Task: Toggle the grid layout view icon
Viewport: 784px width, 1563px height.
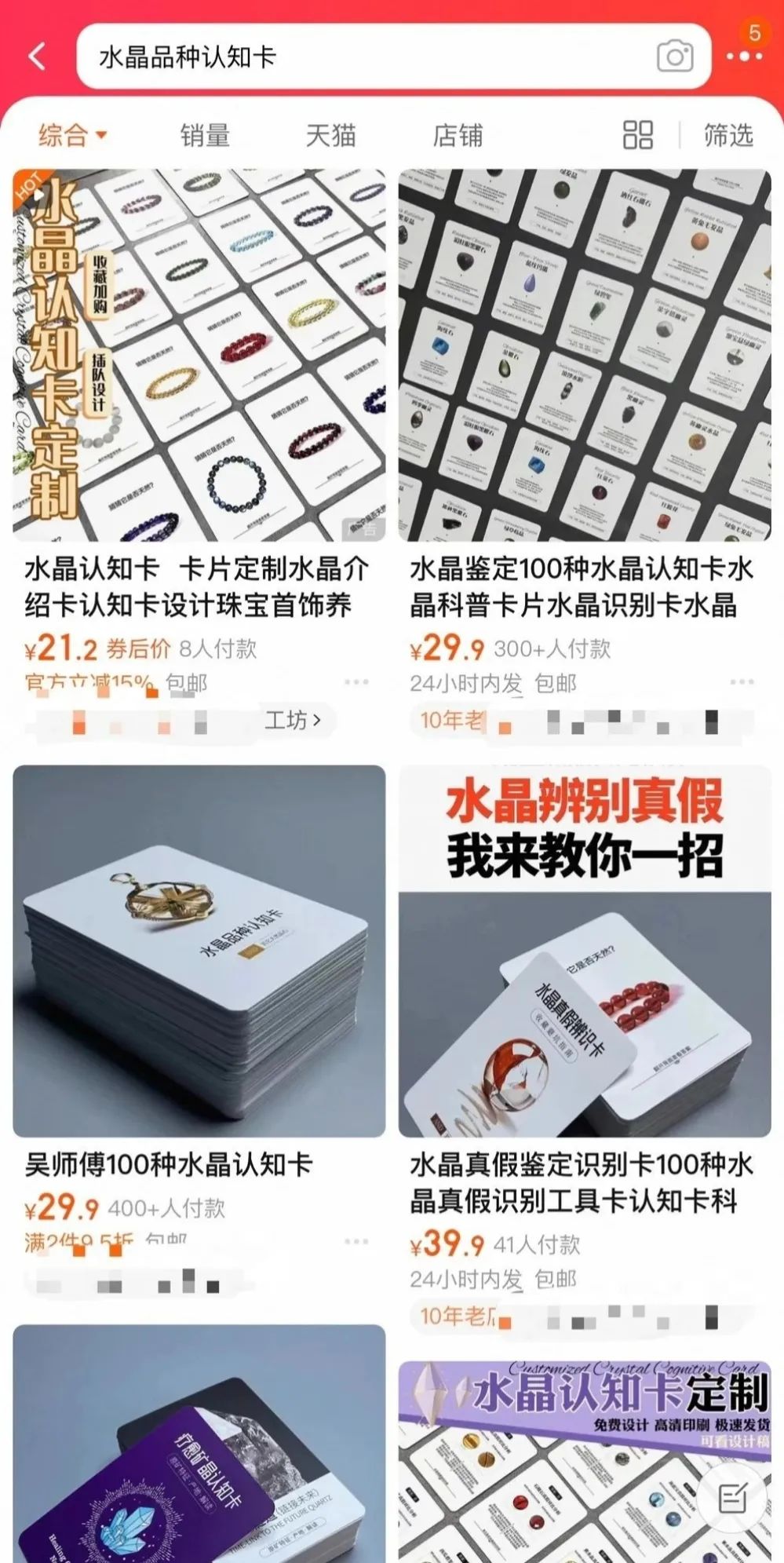Action: point(637,135)
